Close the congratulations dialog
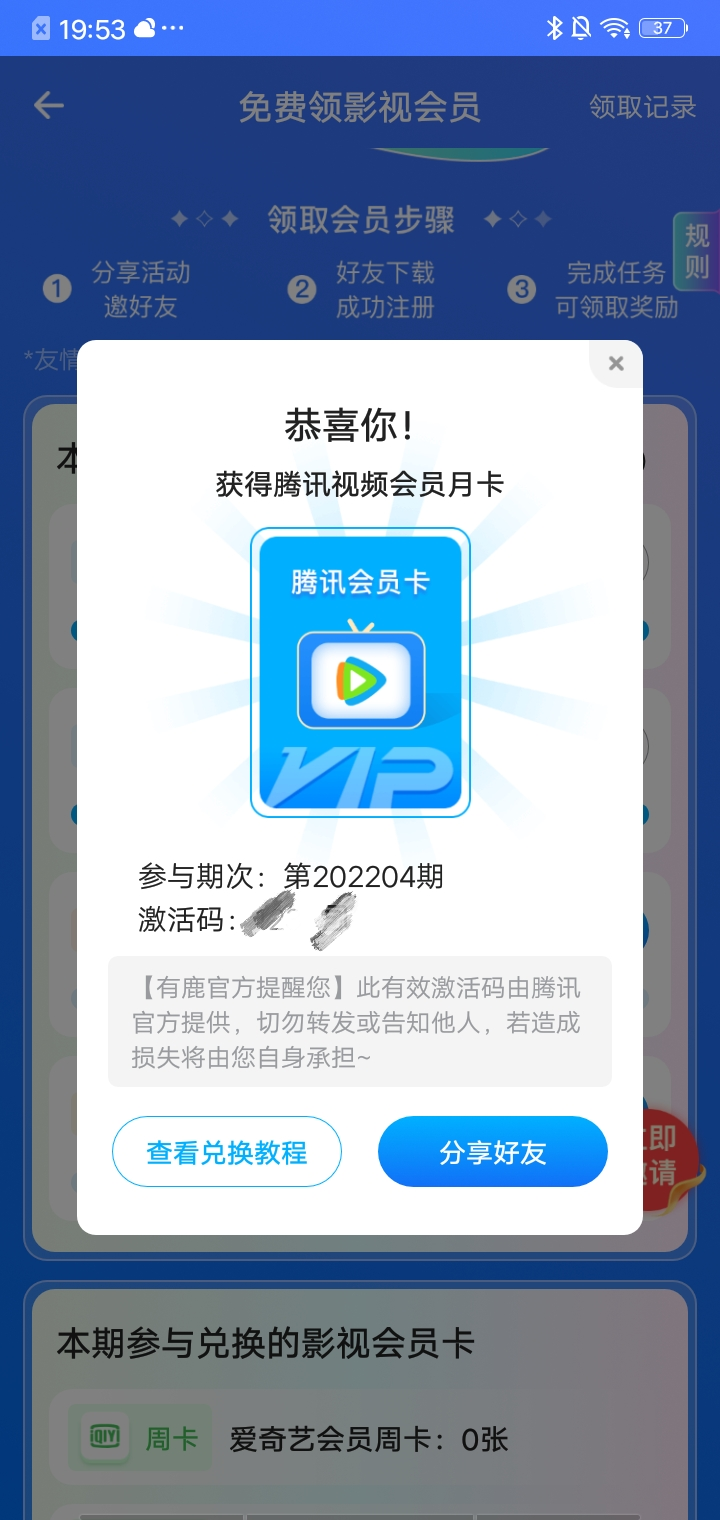This screenshot has height=1520, width=720. pyautogui.click(x=616, y=364)
